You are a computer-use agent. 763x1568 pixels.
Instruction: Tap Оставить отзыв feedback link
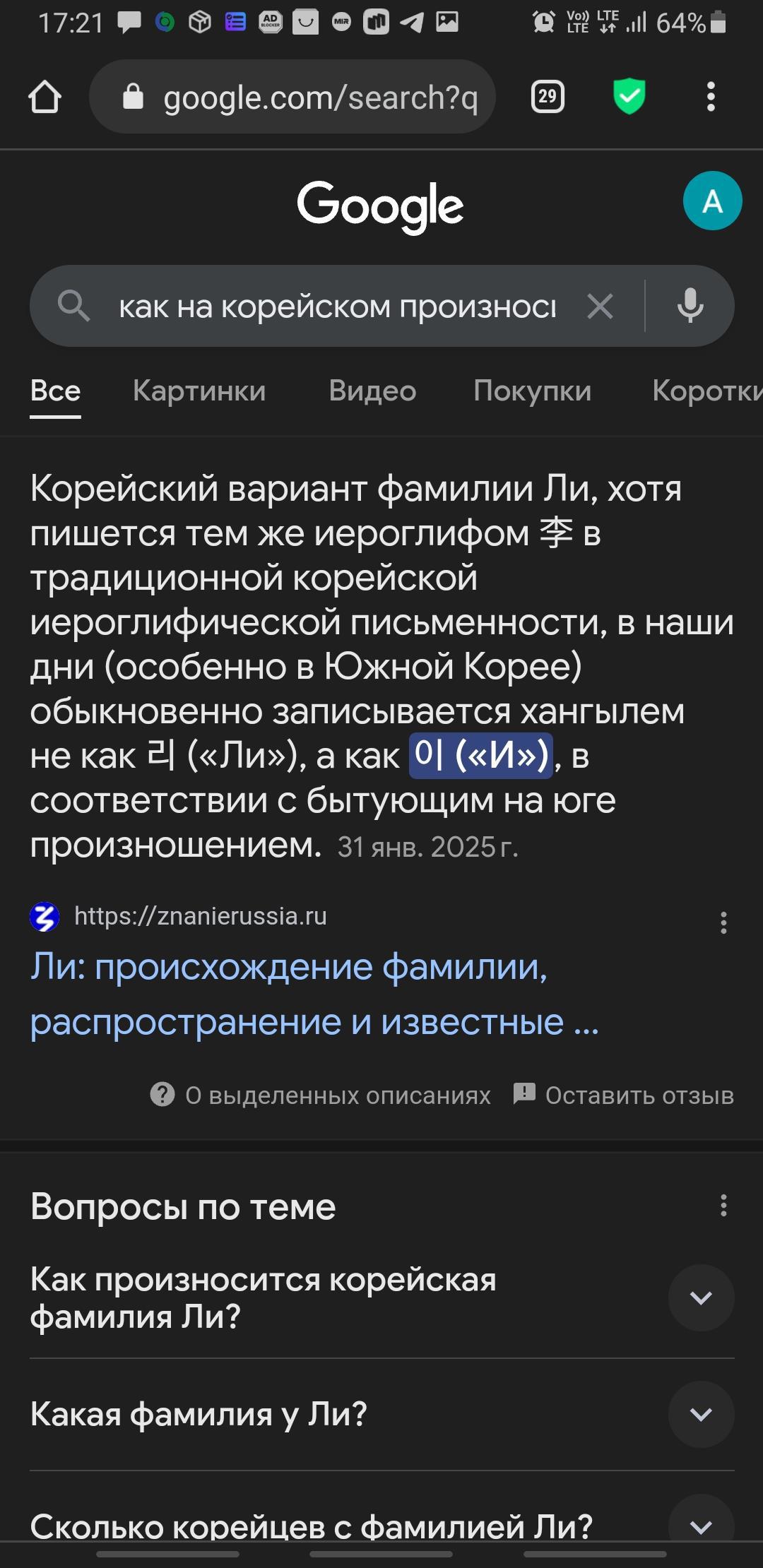coord(624,1095)
